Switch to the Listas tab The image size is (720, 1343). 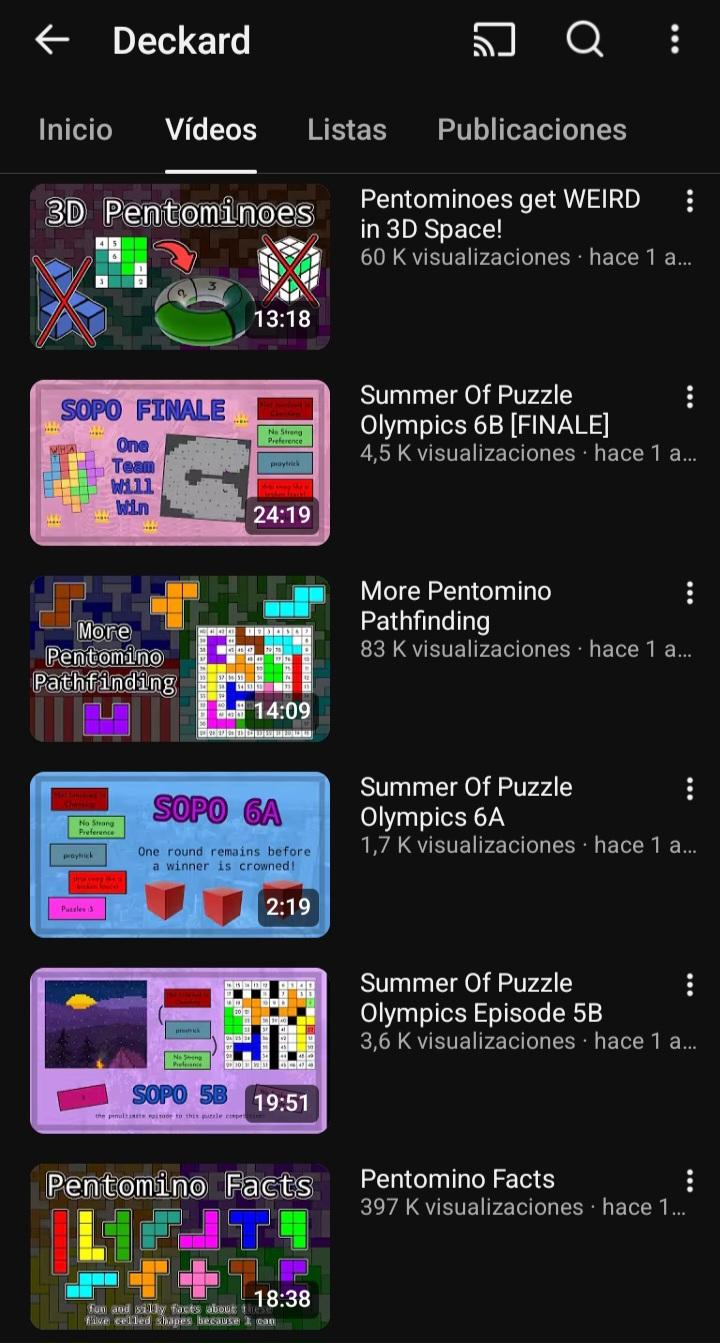(346, 130)
